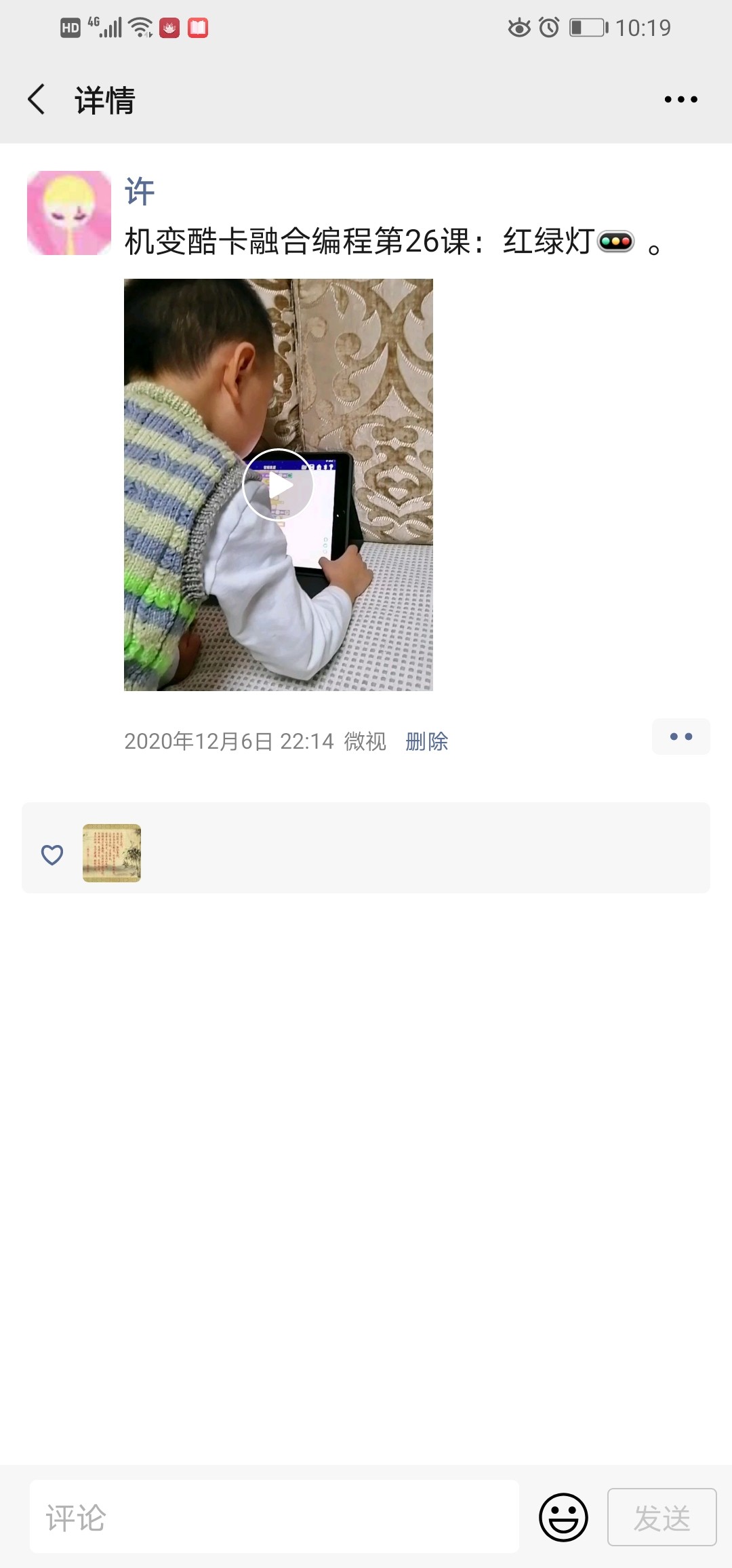Tap the 发送 send button
The width and height of the screenshot is (732, 1568).
662,1517
